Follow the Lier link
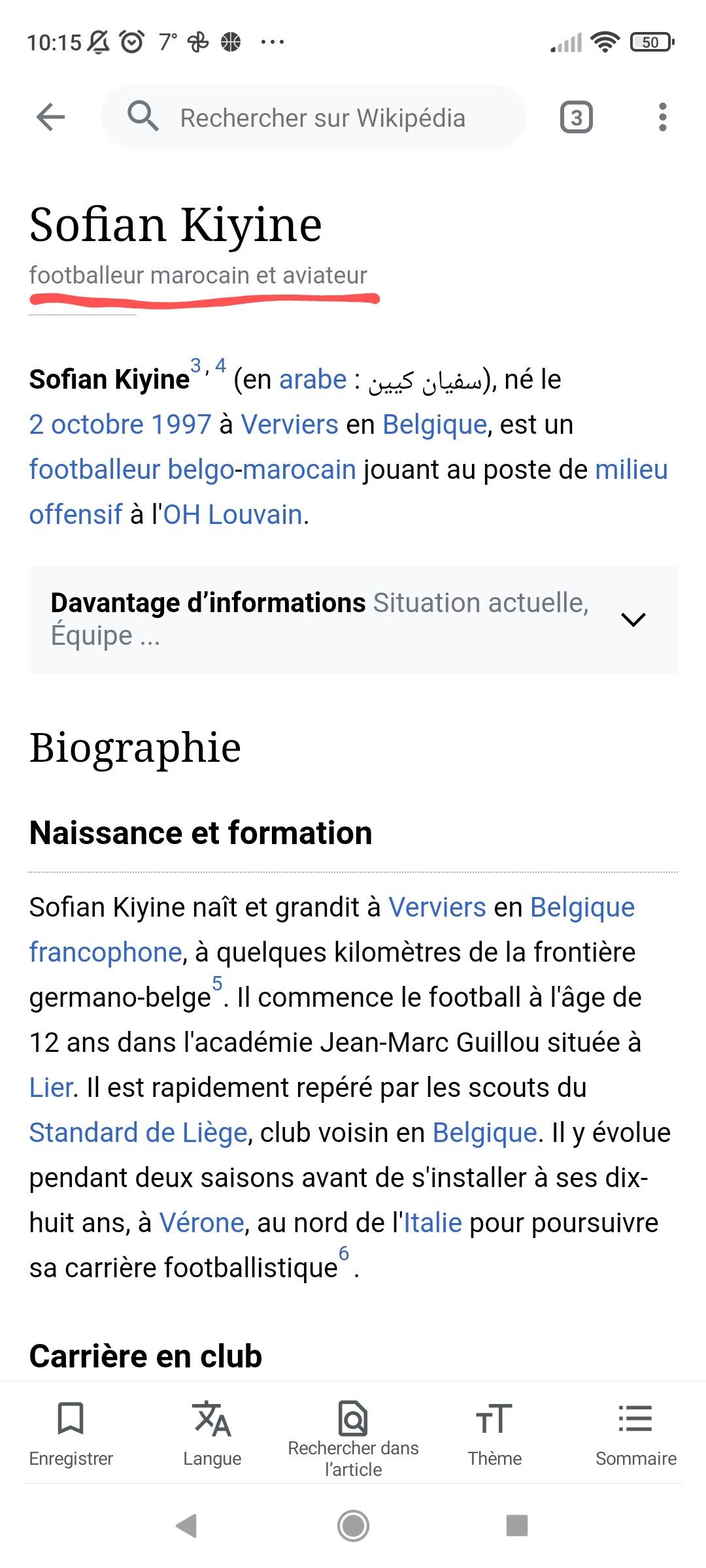 coord(50,1088)
